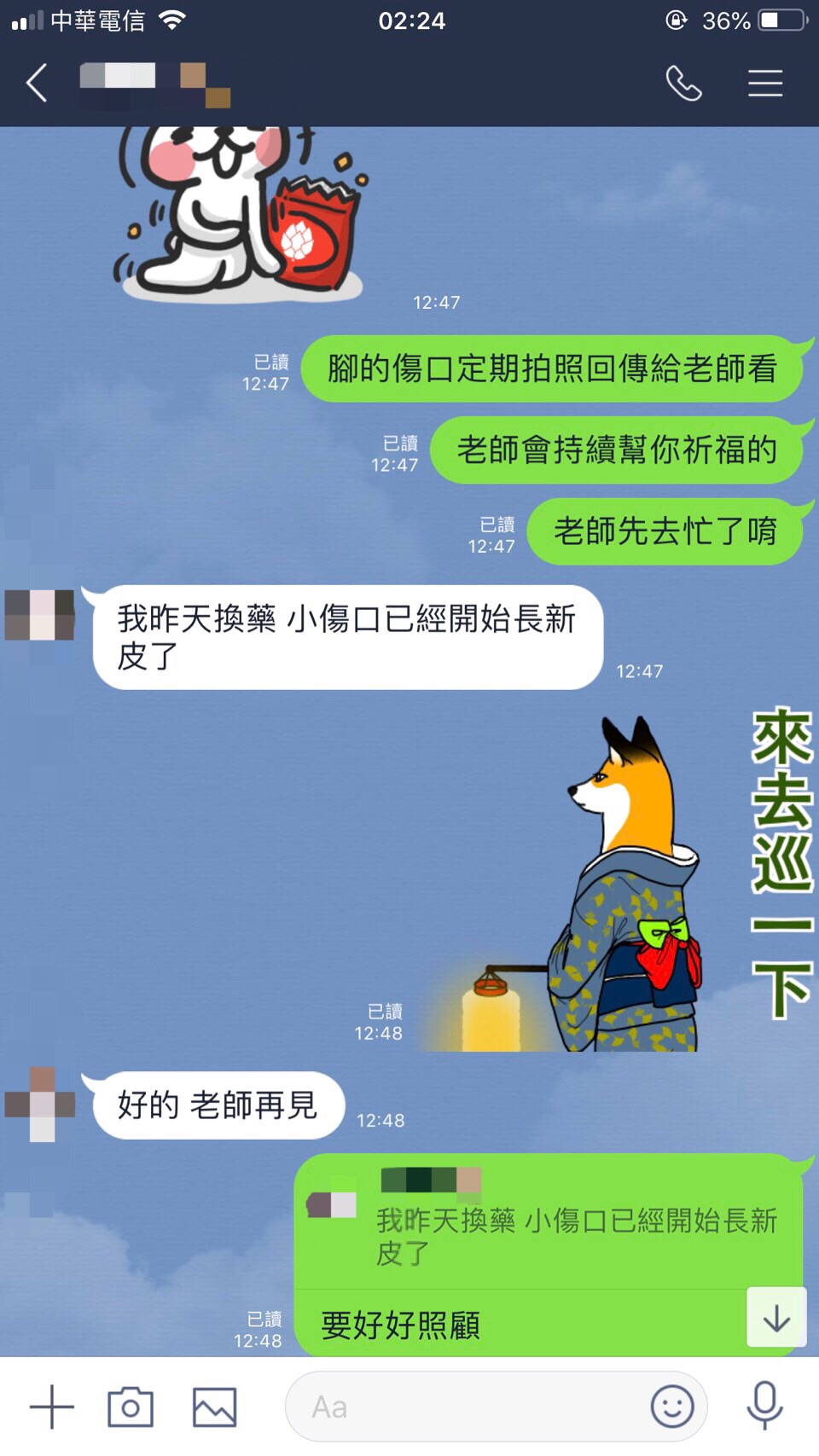Open the camera to take a photo
Screen dimensions: 819x1456
pyautogui.click(x=131, y=1407)
